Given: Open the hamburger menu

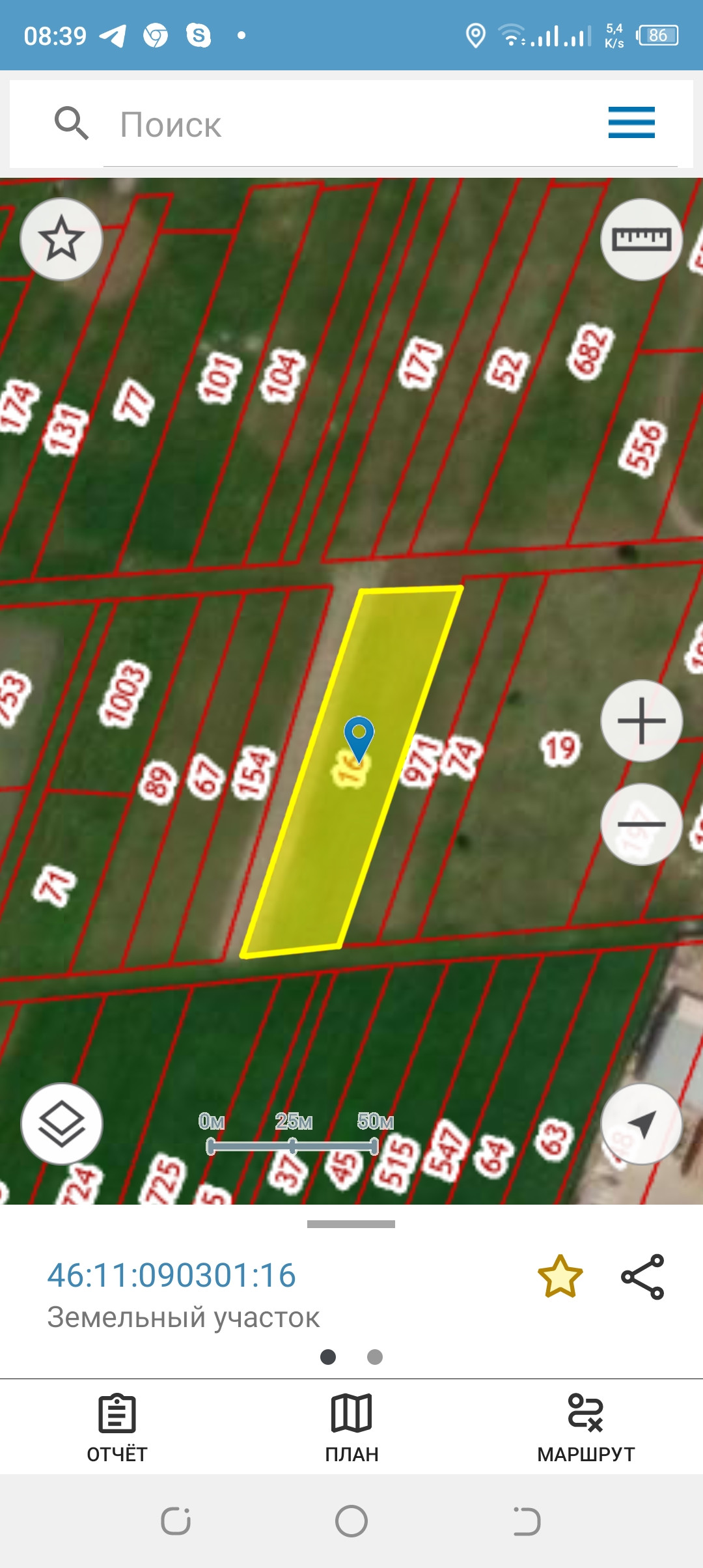Looking at the screenshot, I should coord(631,122).
